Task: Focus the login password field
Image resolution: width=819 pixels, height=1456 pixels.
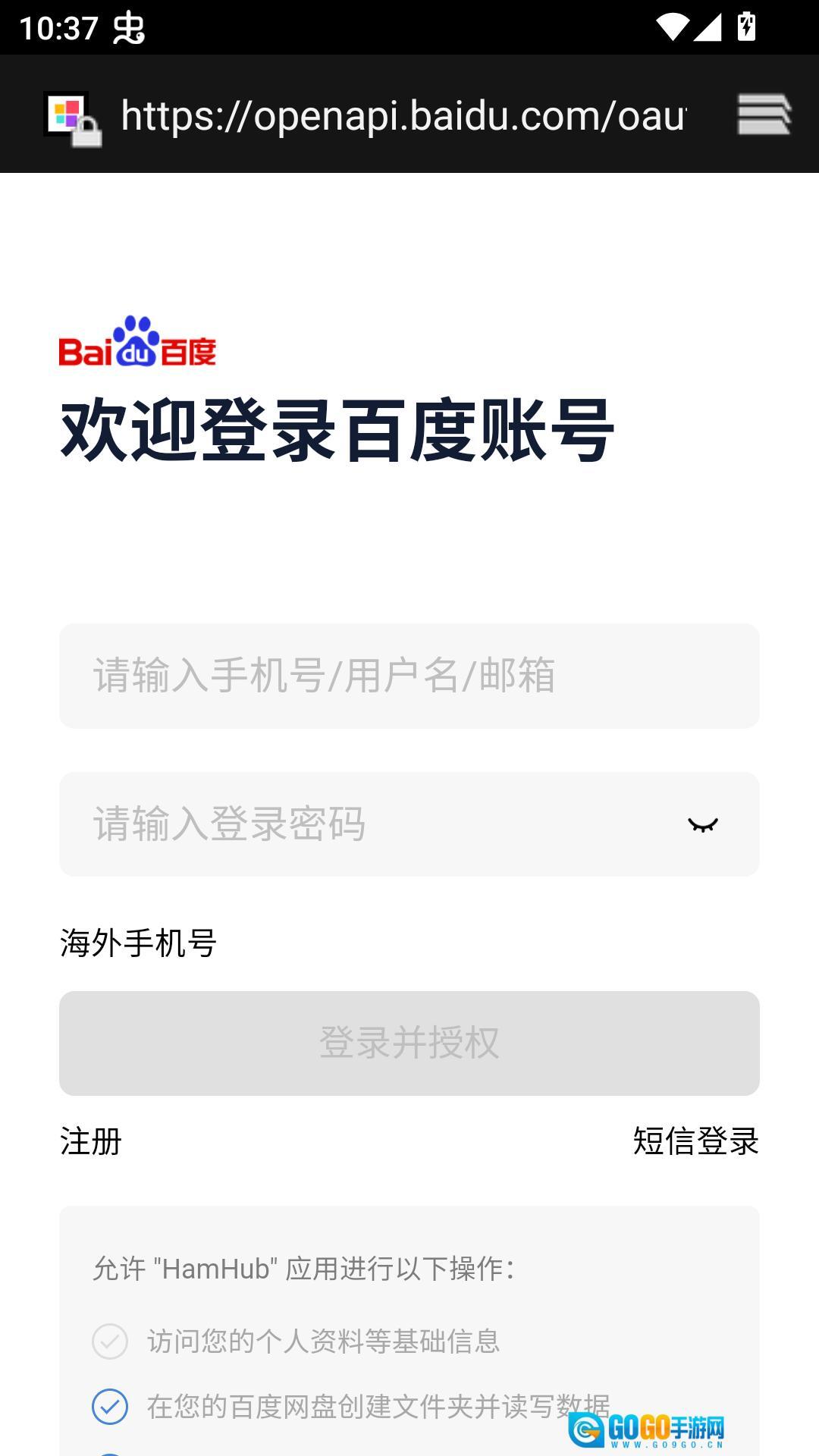Action: point(364,824)
